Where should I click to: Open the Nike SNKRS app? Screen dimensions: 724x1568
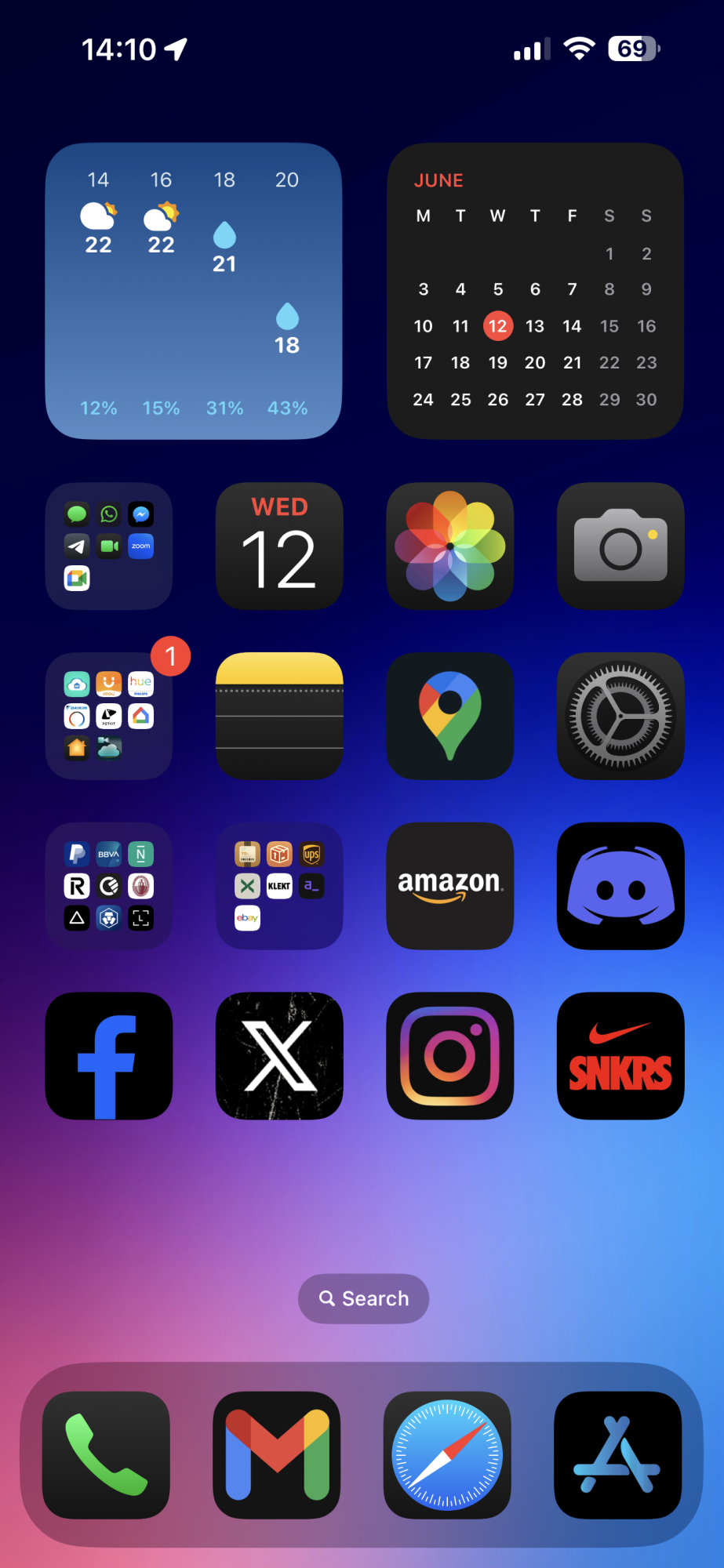tap(620, 1056)
